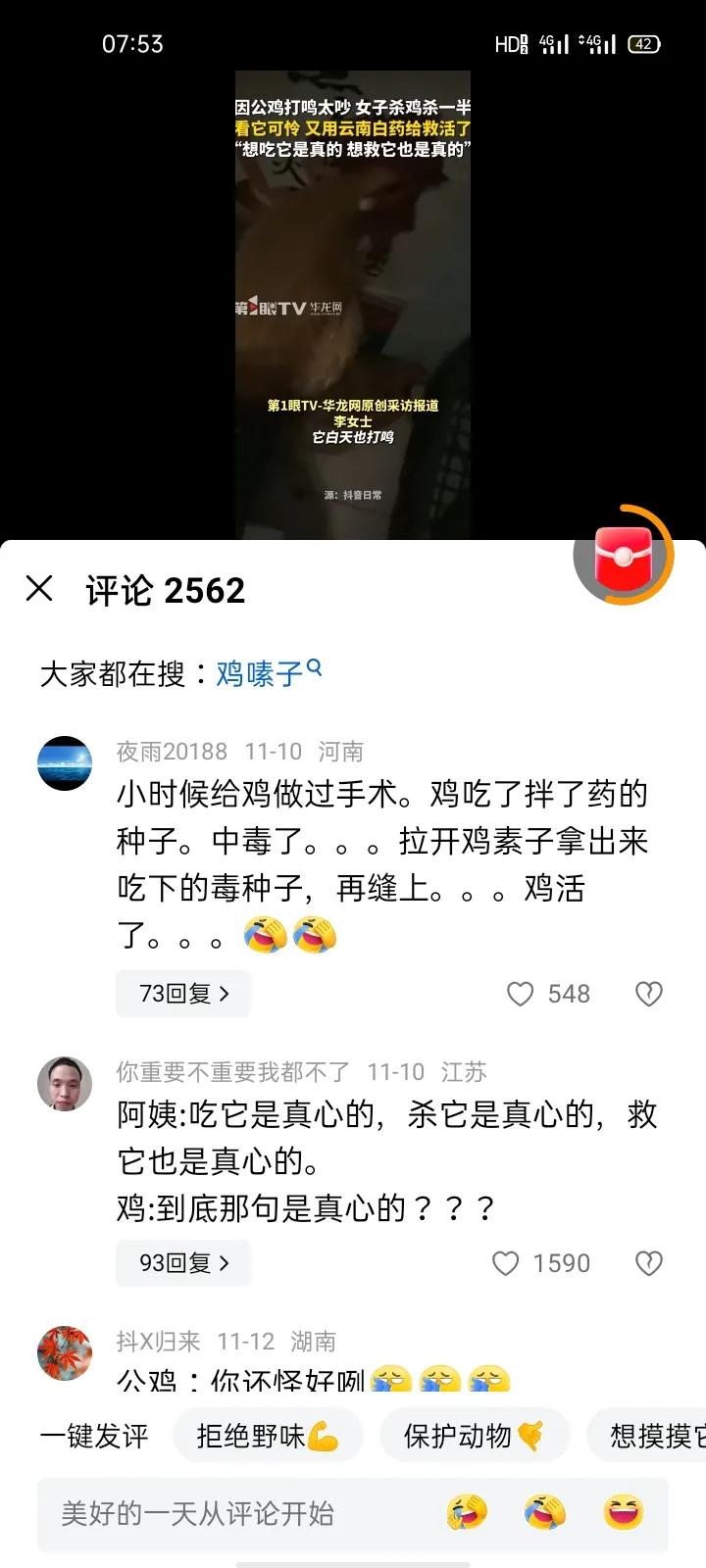The width and height of the screenshot is (706, 1568).
Task: Send quick comment 保护动物
Action: point(475,1435)
